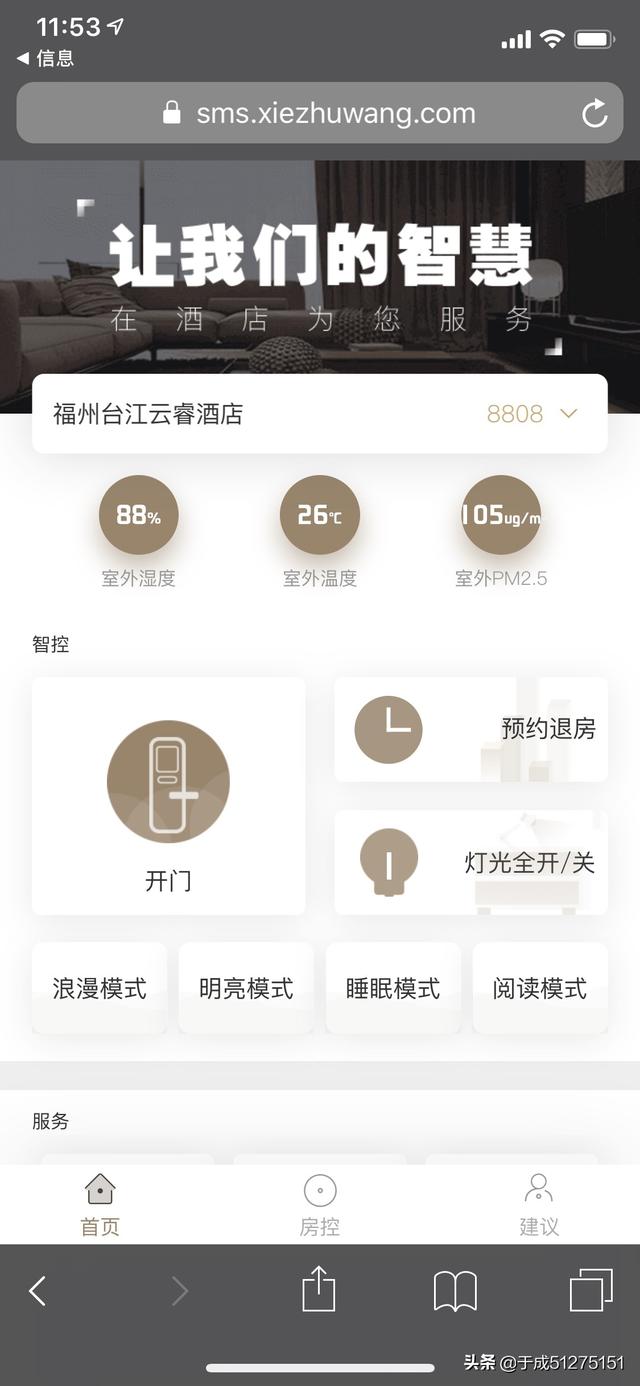Show open Safari tabs
Screen dimensions: 640x1386
point(591,1290)
